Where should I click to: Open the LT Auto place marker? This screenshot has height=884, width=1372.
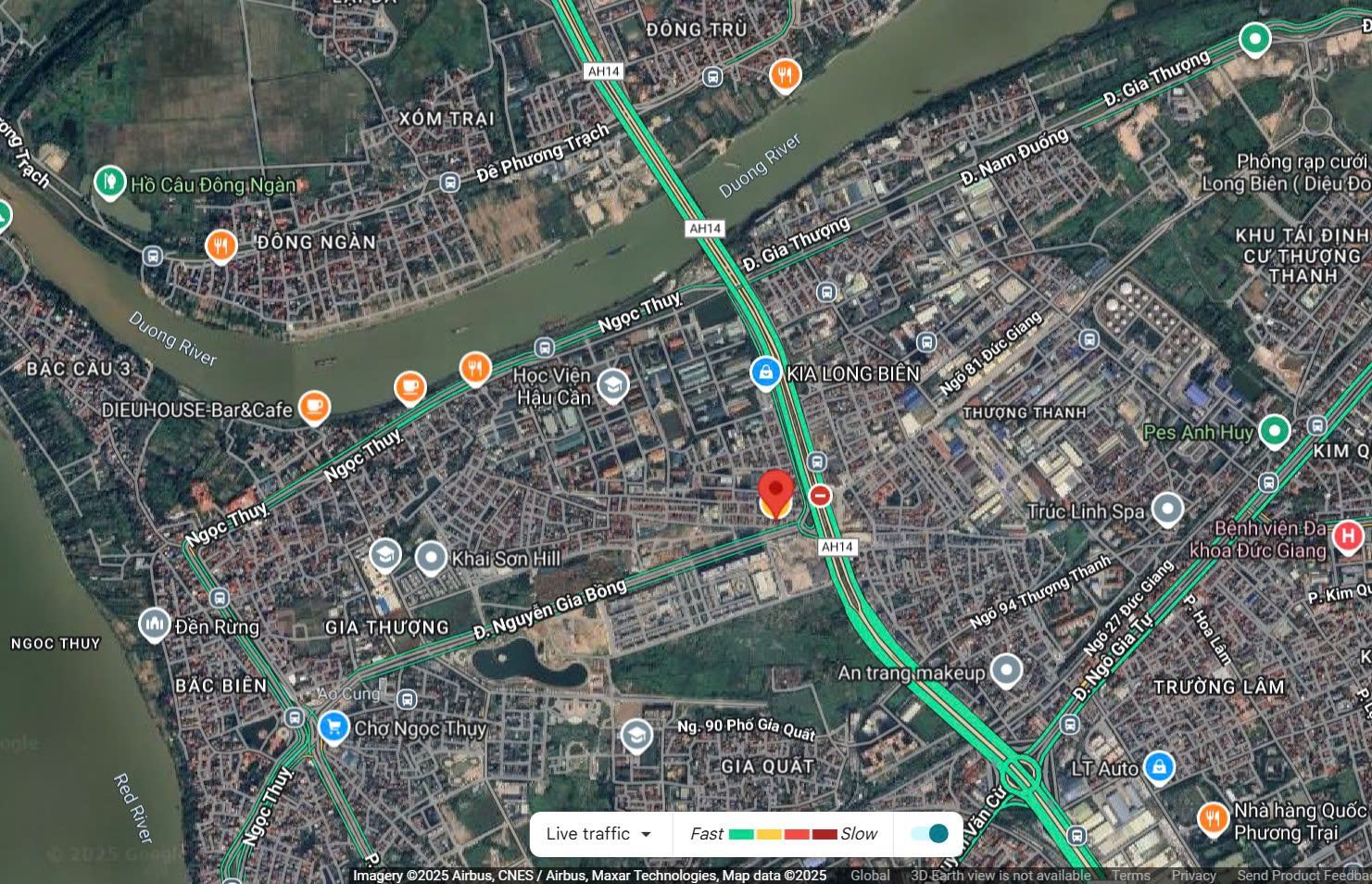pos(1158,766)
